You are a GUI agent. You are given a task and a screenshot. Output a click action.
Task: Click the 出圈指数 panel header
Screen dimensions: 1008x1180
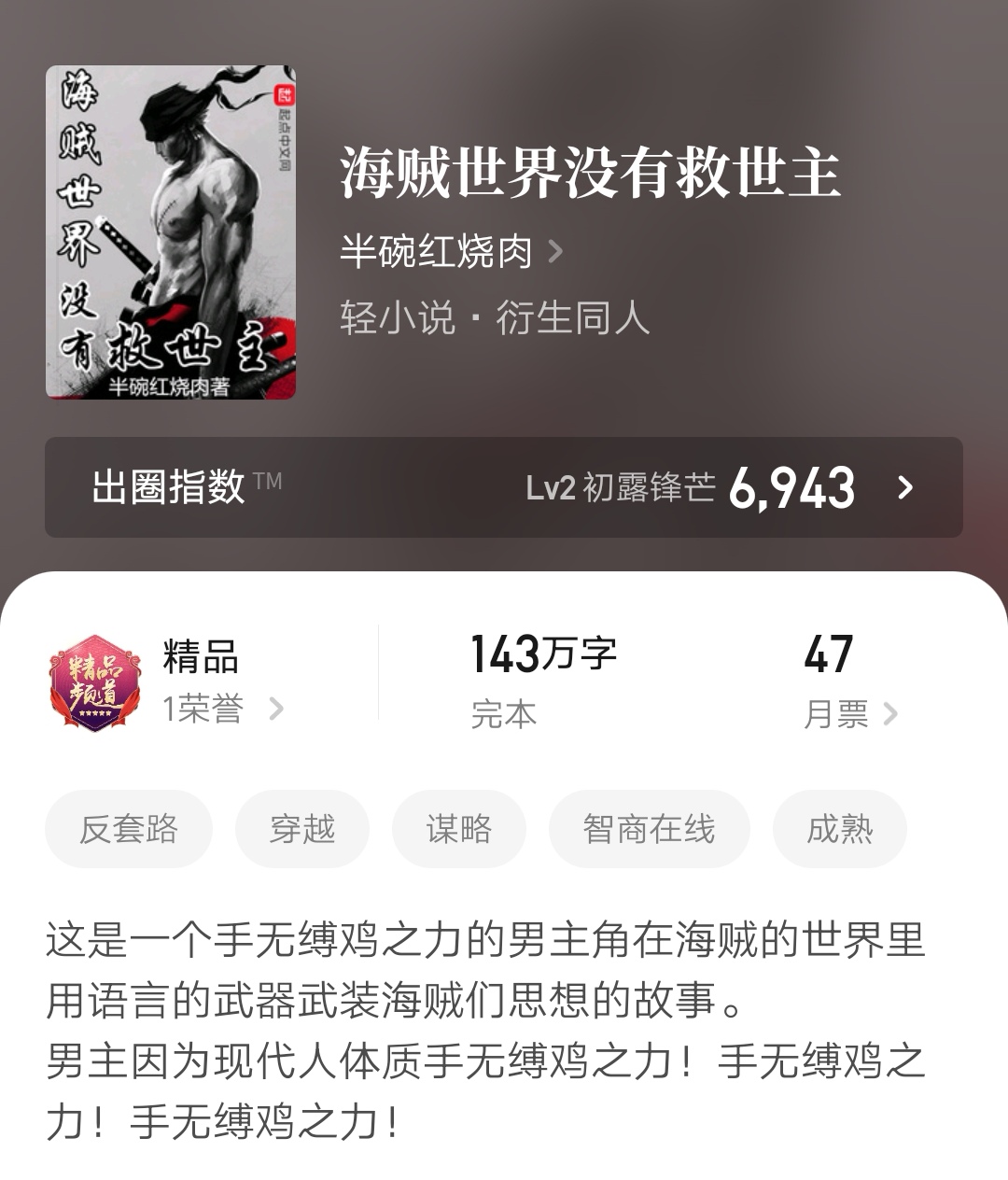coord(168,485)
